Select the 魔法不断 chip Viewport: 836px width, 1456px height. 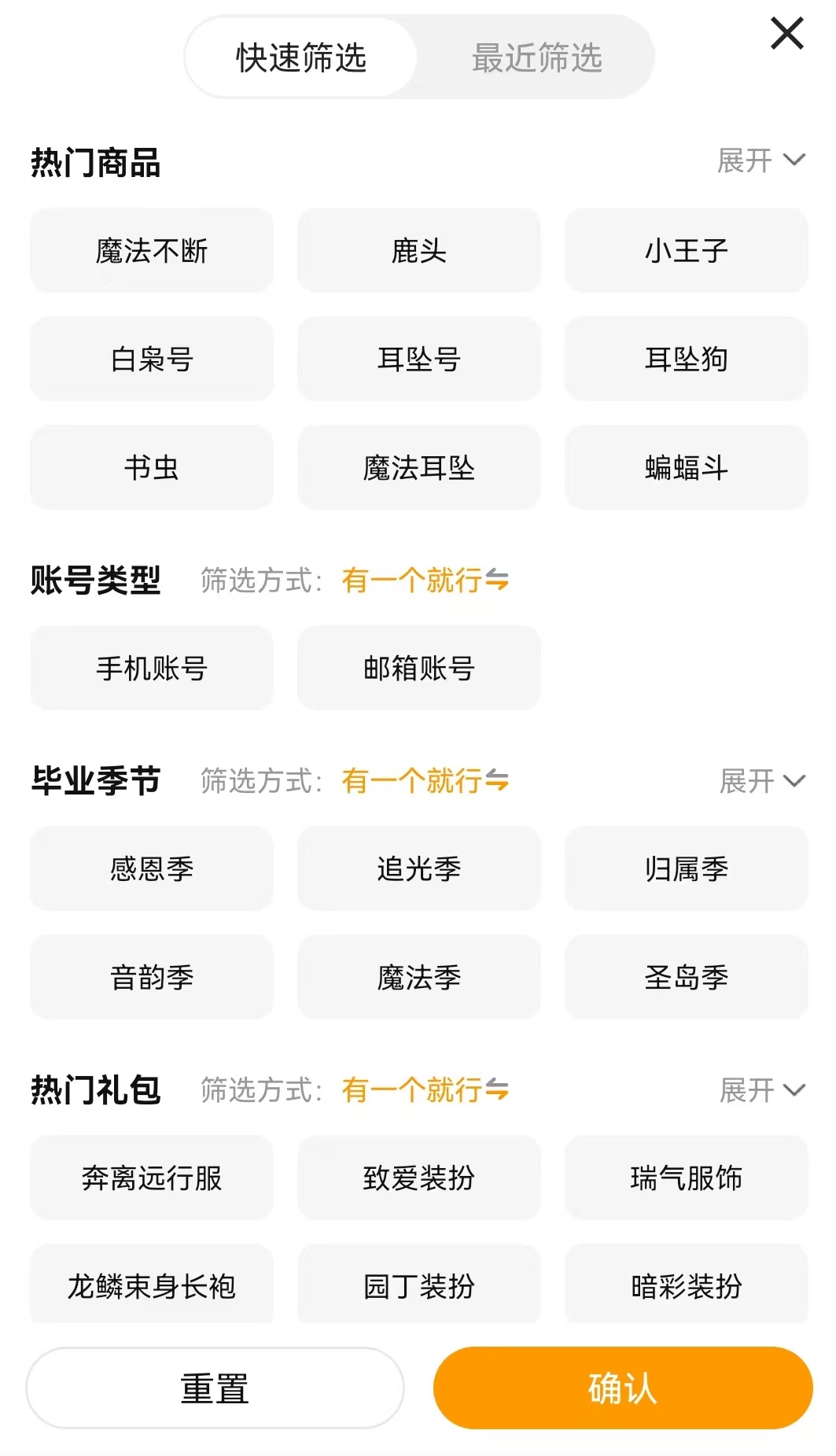click(x=152, y=251)
